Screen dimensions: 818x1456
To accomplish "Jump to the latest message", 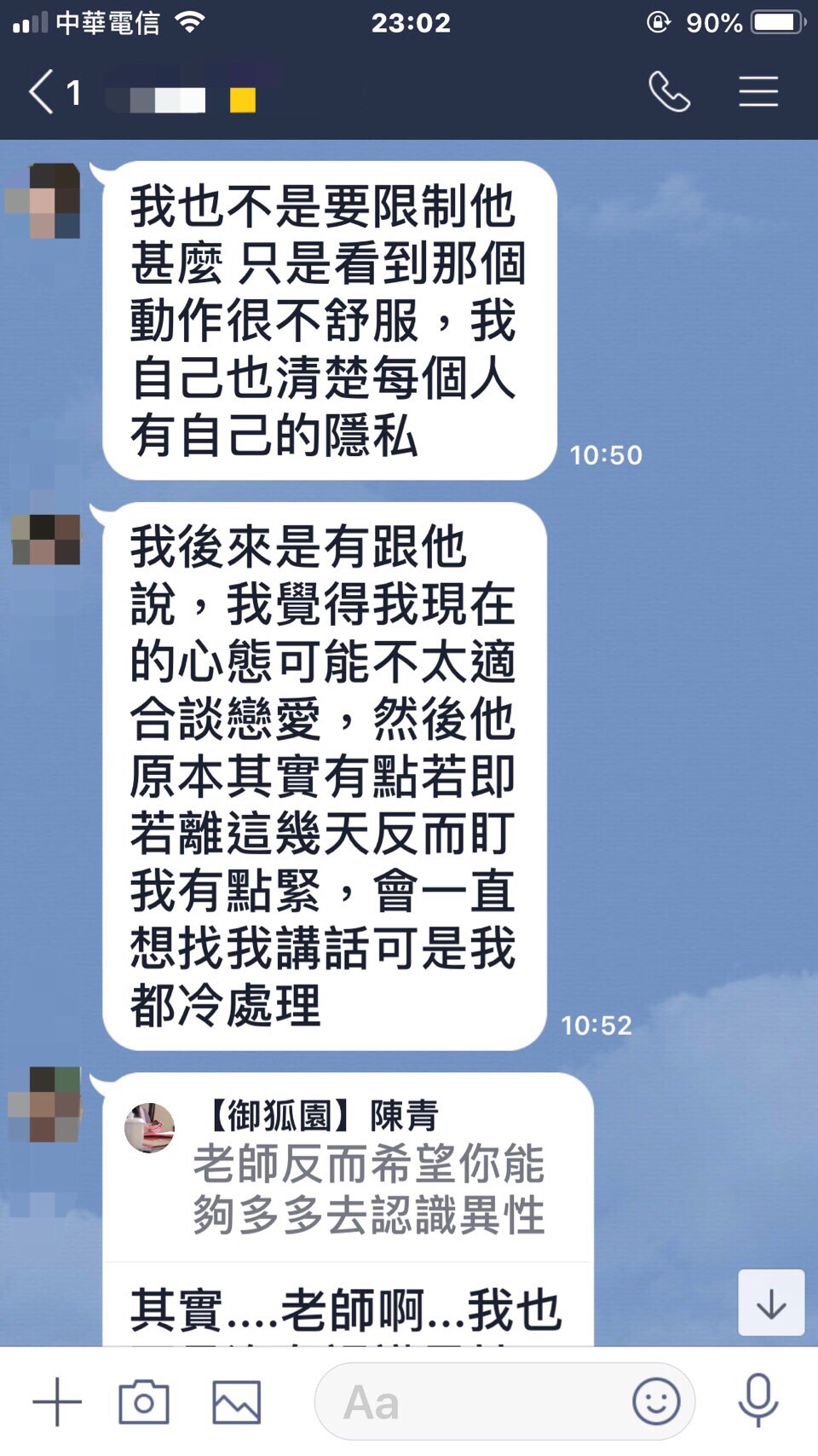I will [x=770, y=1303].
